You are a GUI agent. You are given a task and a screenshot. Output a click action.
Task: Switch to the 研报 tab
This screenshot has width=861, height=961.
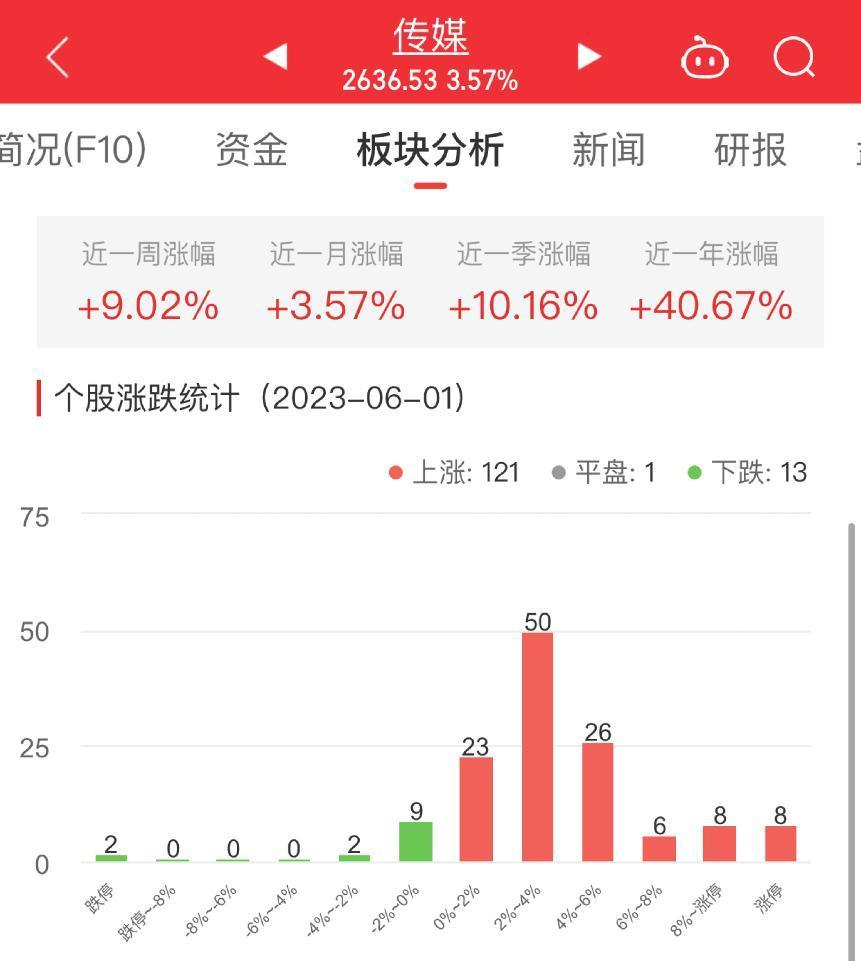pyautogui.click(x=751, y=150)
